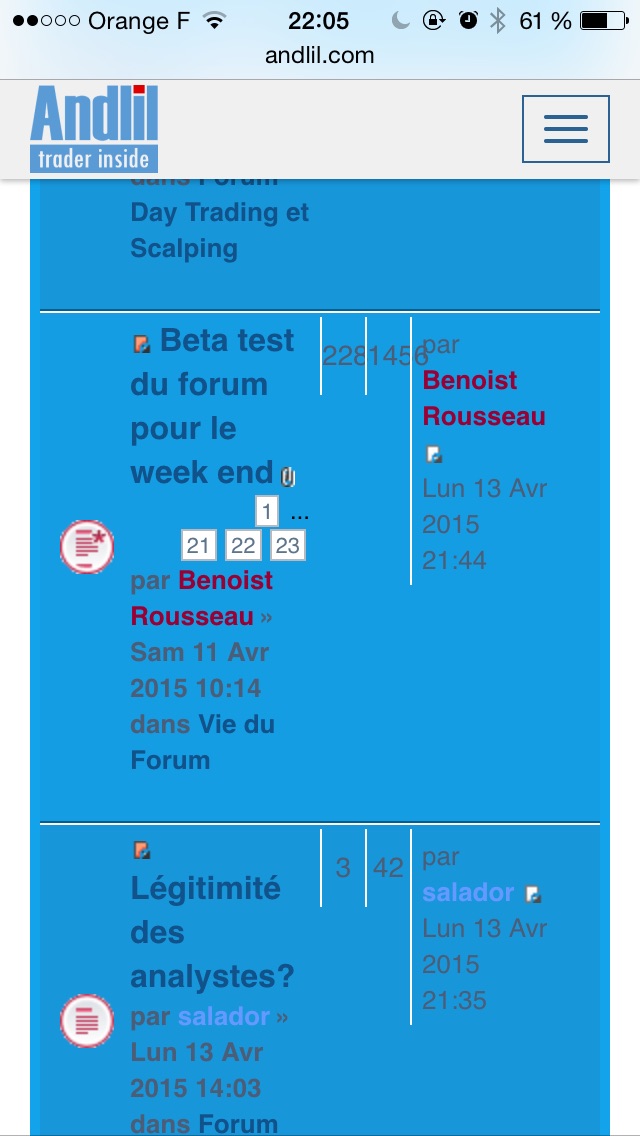Tap the andlil.com address bar
The width and height of the screenshot is (640, 1136).
pos(320,56)
